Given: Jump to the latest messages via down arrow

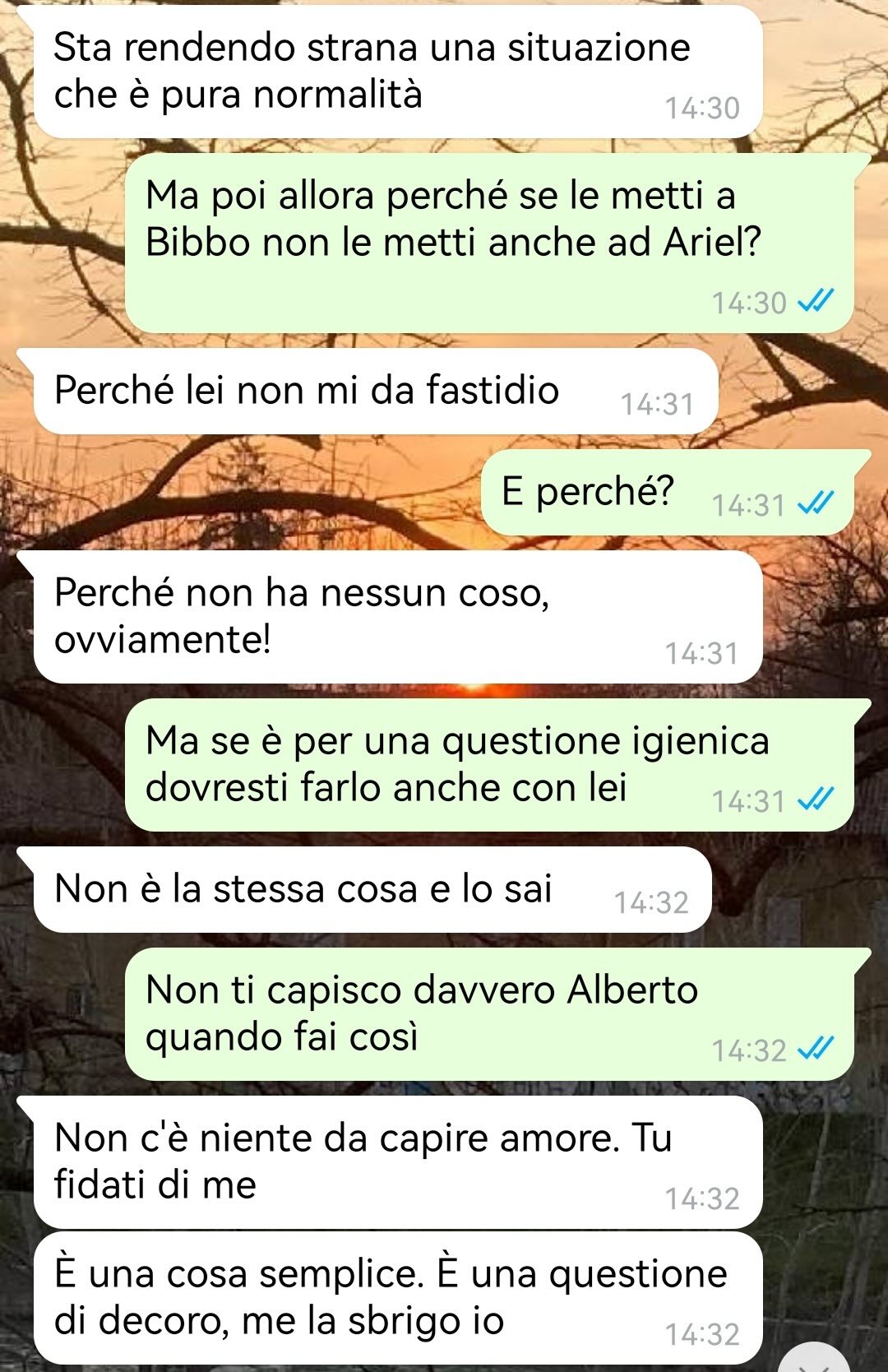Looking at the screenshot, I should (x=814, y=1360).
